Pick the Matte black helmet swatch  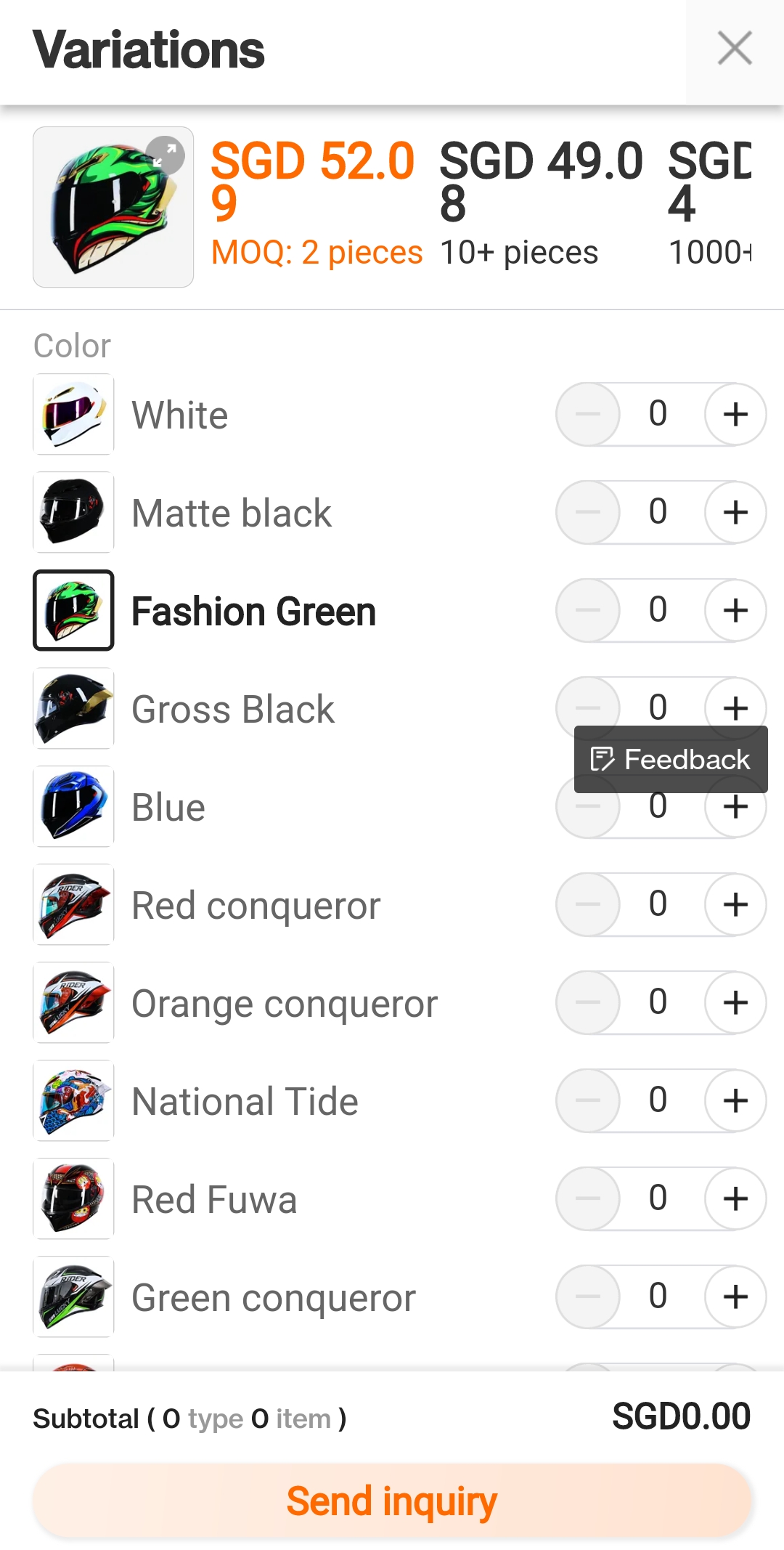(73, 512)
